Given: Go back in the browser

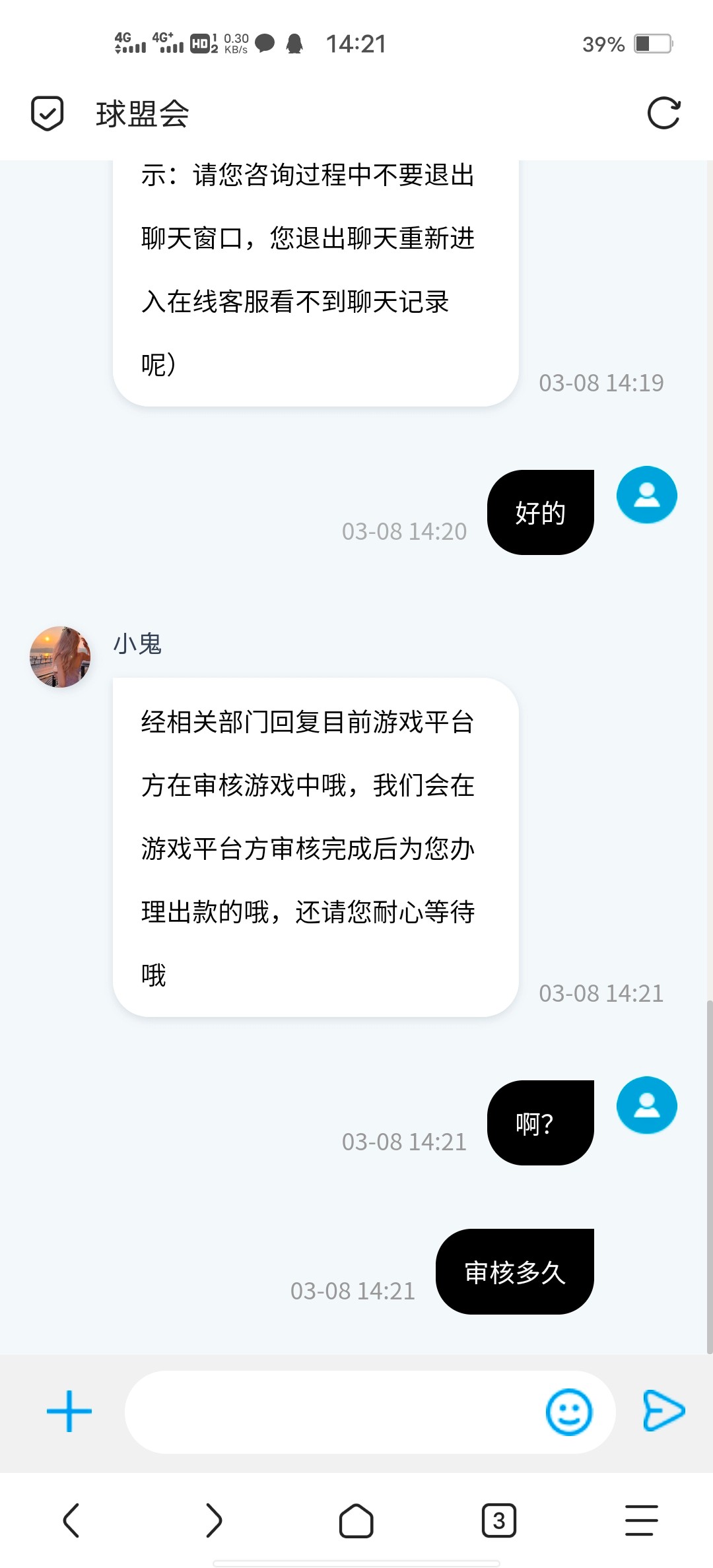Looking at the screenshot, I should (71, 1520).
